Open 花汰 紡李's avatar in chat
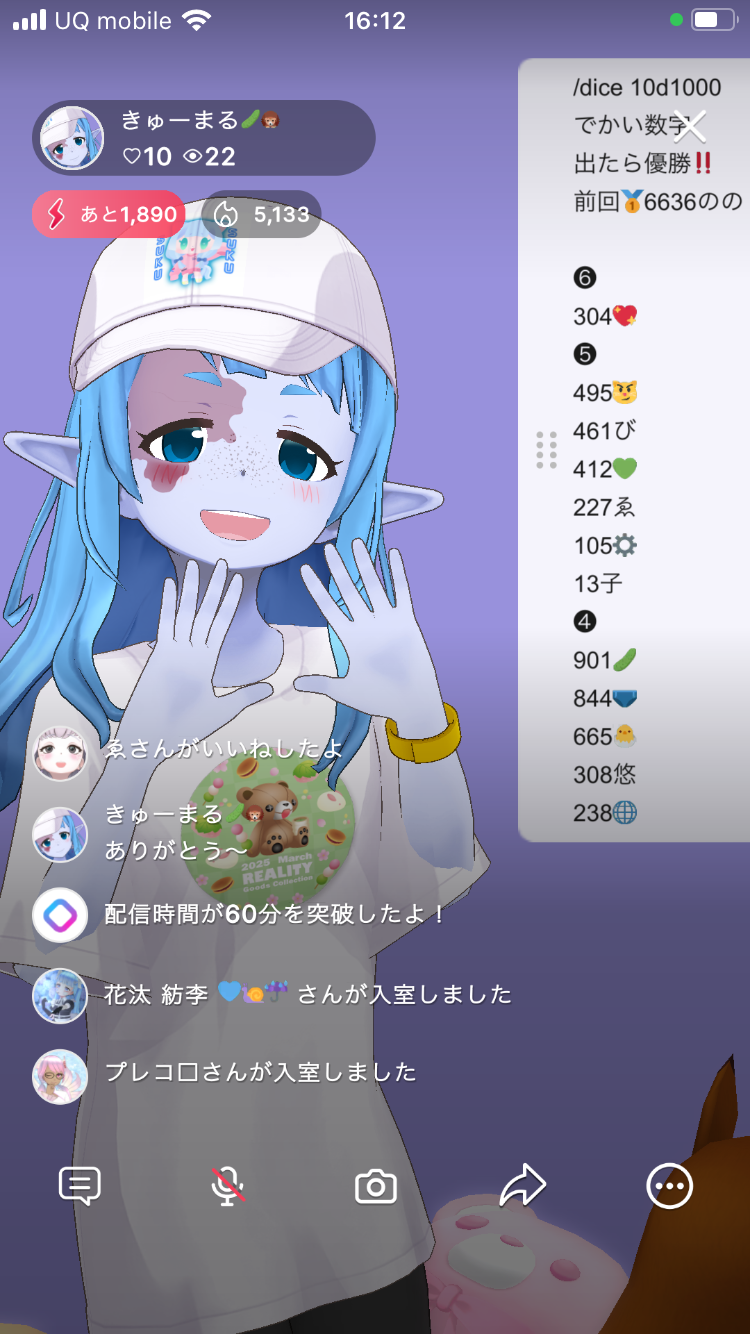Image resolution: width=750 pixels, height=1334 pixels. [60, 995]
